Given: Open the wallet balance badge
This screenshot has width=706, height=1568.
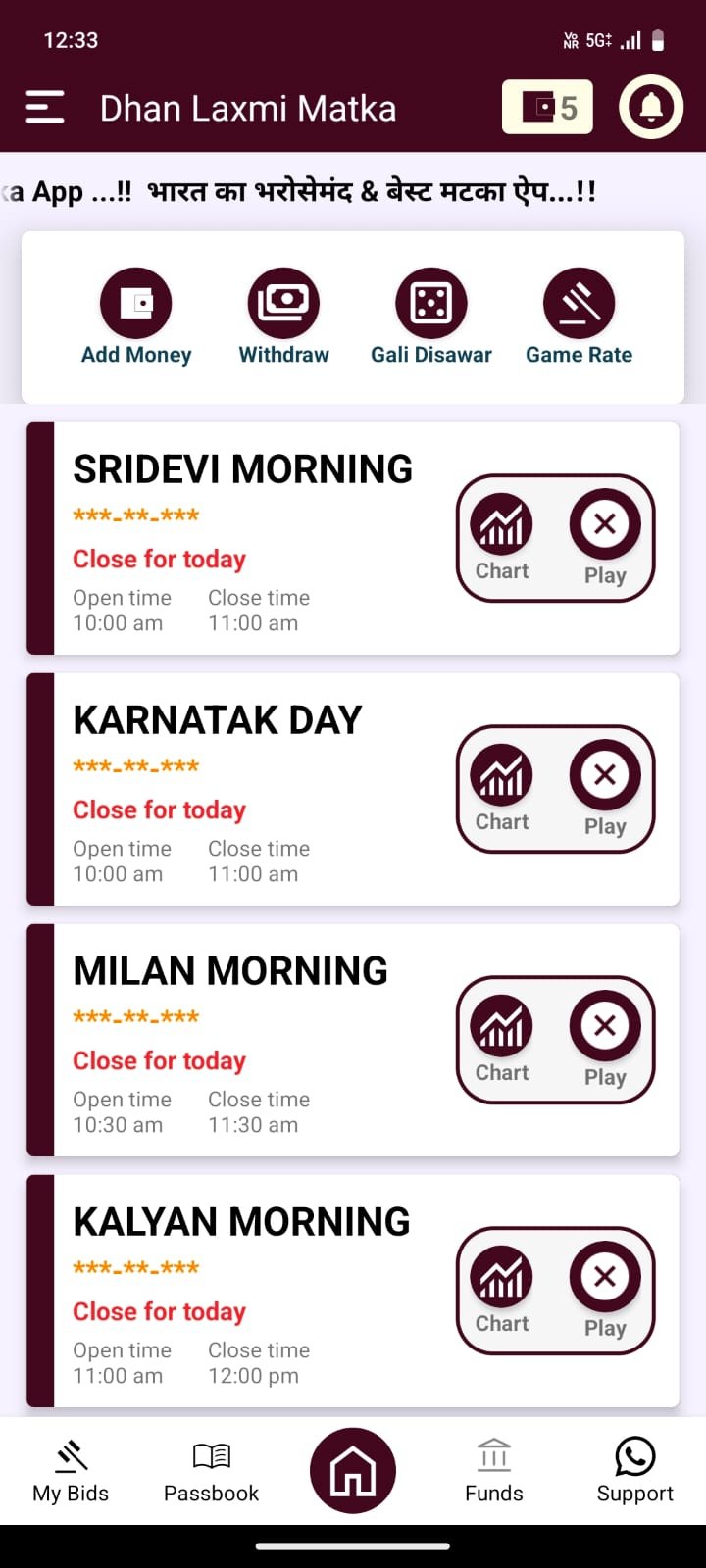Looking at the screenshot, I should tap(547, 107).
